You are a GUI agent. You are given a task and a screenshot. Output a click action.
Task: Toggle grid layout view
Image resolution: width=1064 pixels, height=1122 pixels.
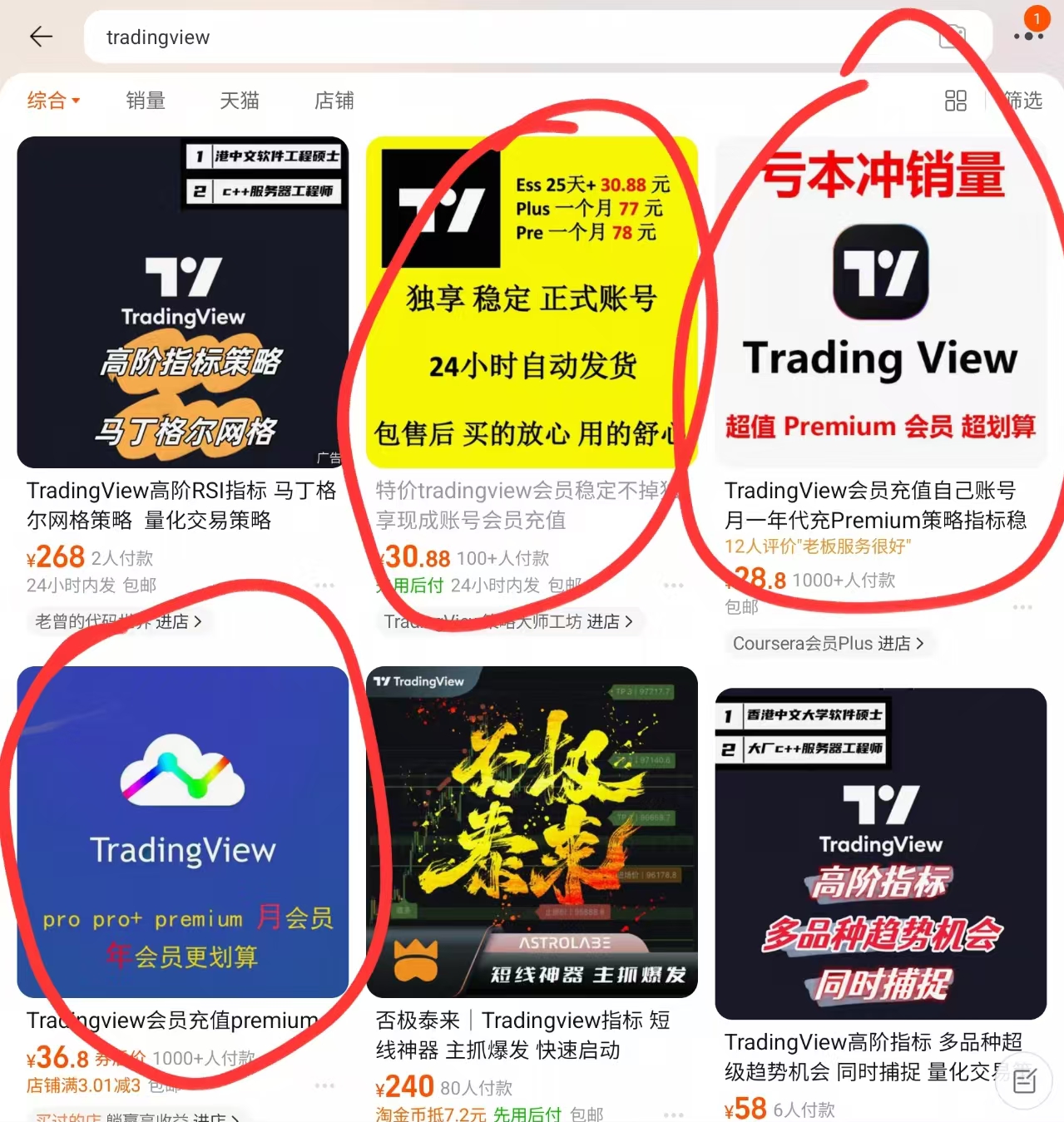[956, 101]
